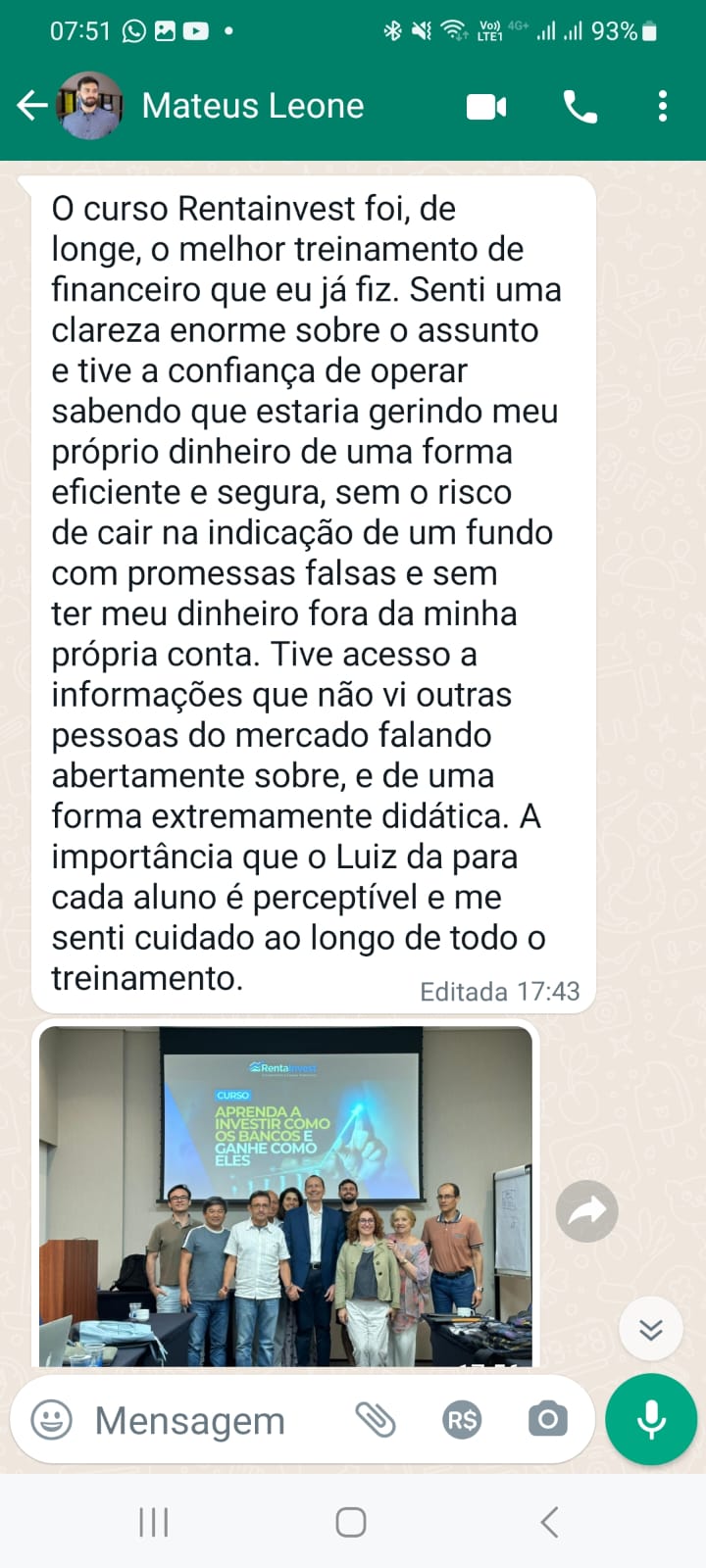Screen dimensions: 706x1568
Task: Open recent apps from navigation bar
Action: [x=154, y=1522]
